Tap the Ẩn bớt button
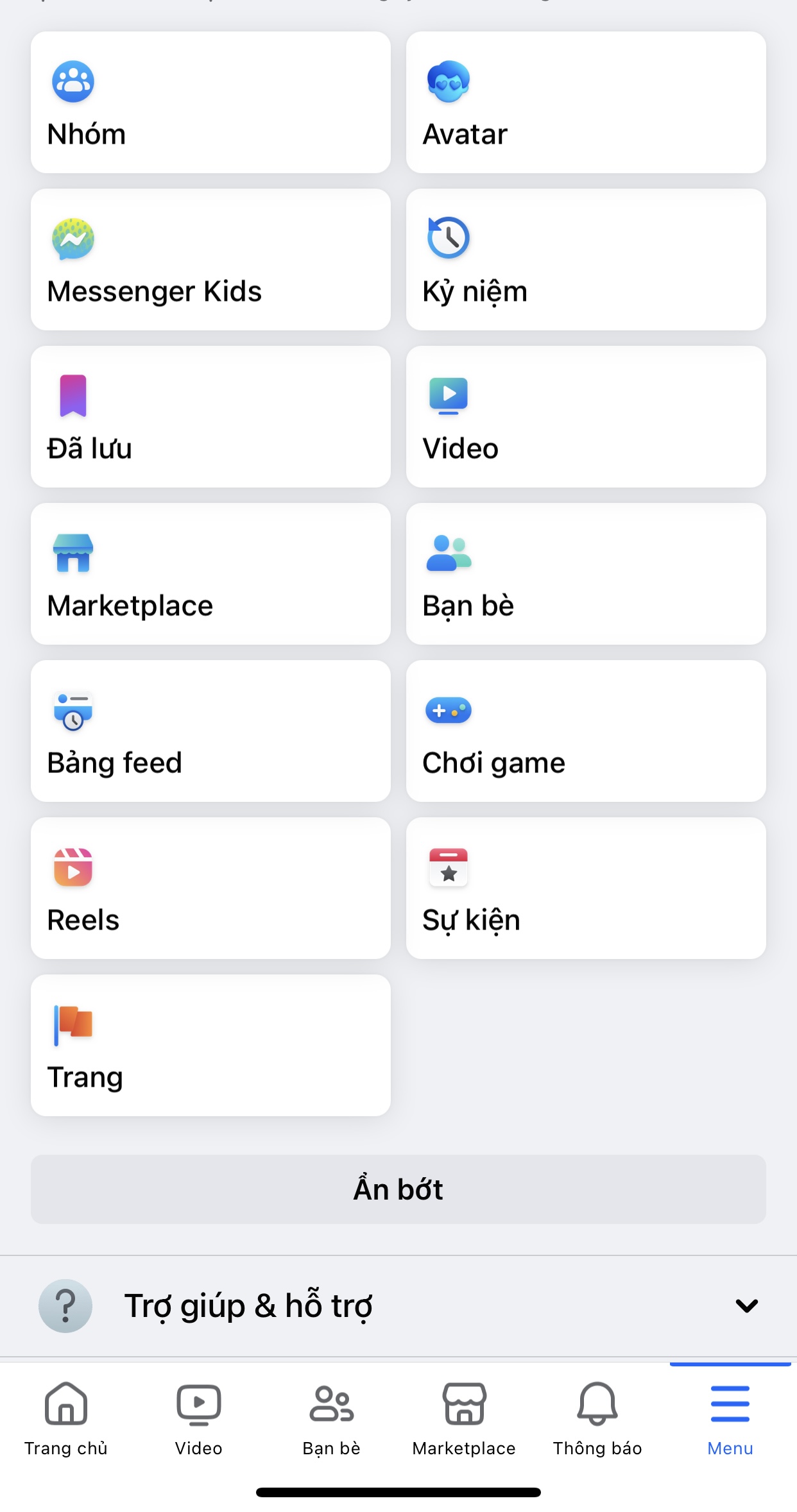Viewport: 797px width, 1512px height. [x=398, y=1189]
